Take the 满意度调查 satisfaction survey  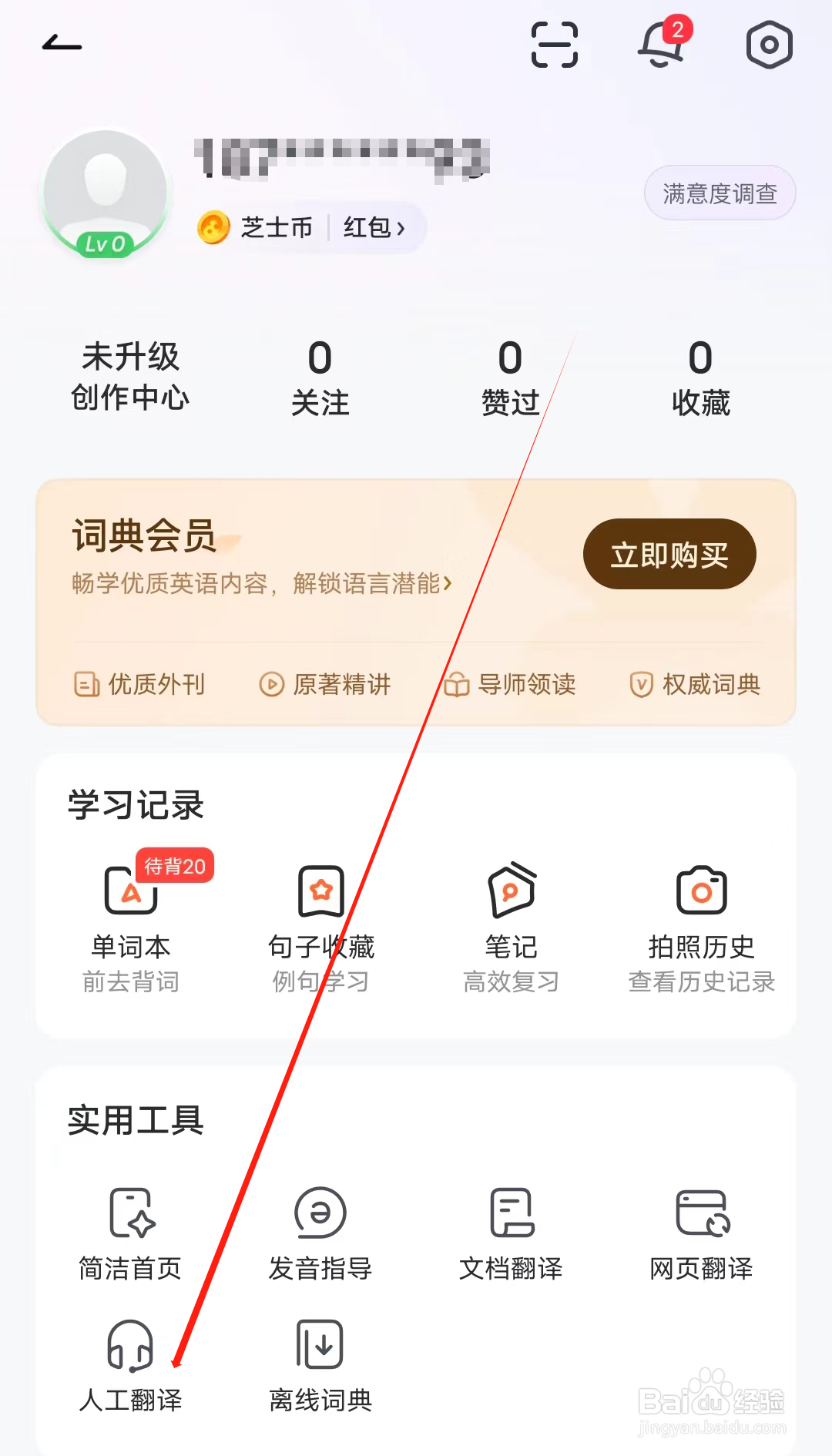point(719,192)
